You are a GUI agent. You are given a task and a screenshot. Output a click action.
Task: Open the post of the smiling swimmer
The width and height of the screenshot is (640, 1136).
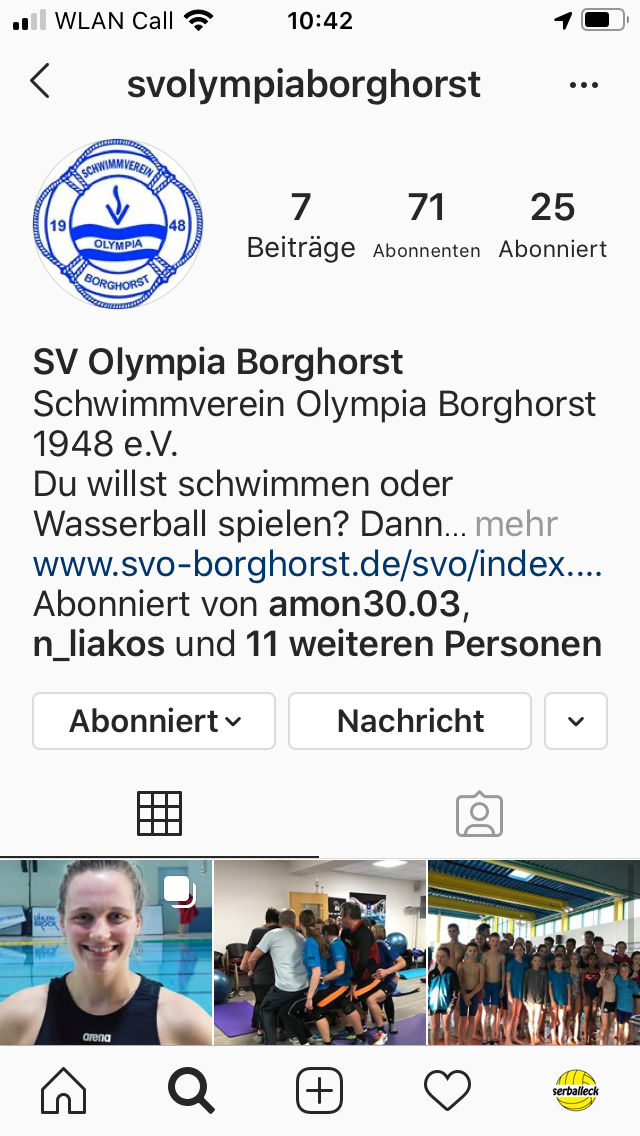click(x=105, y=952)
